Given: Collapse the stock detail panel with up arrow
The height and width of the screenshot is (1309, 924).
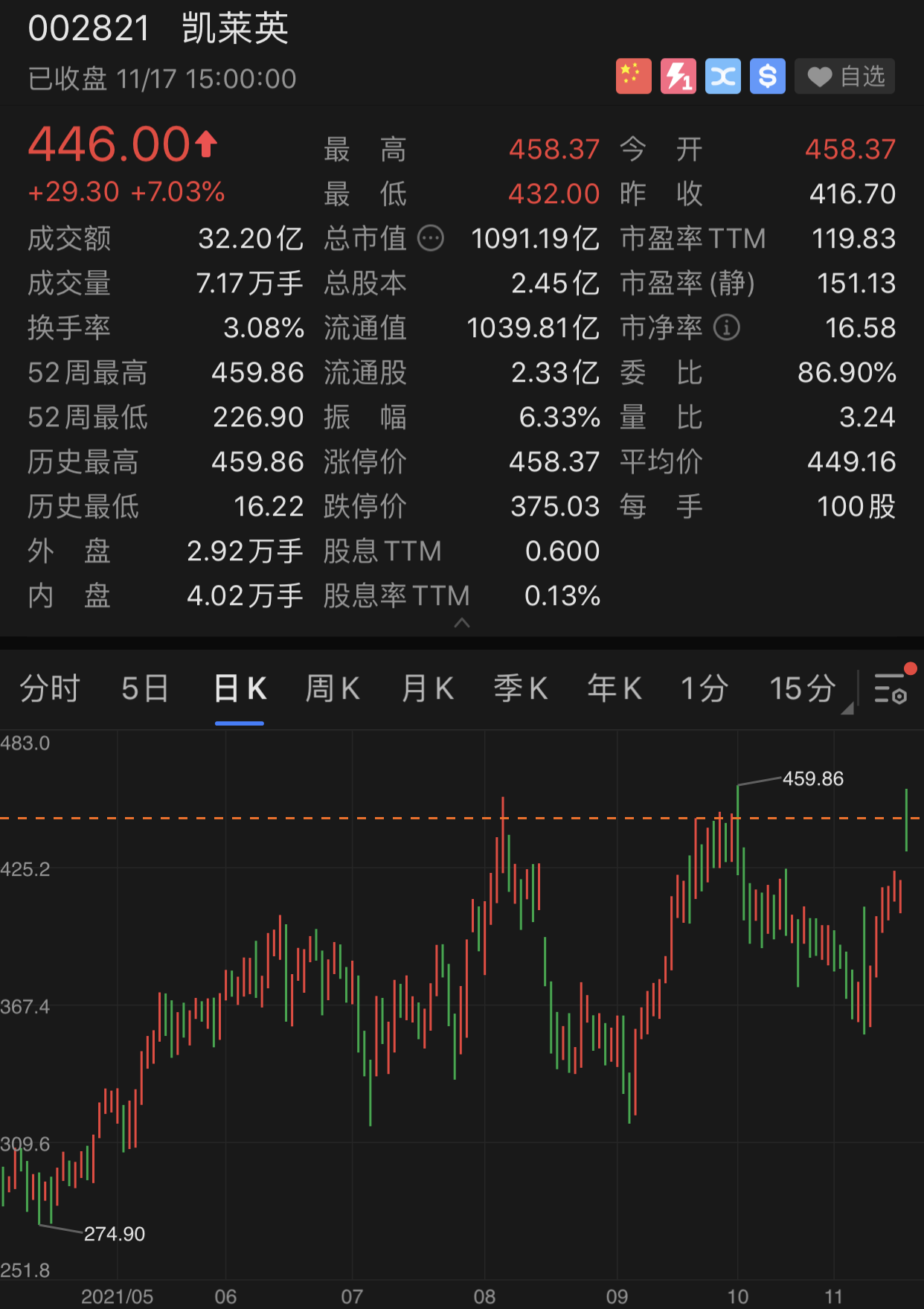Looking at the screenshot, I should (462, 624).
